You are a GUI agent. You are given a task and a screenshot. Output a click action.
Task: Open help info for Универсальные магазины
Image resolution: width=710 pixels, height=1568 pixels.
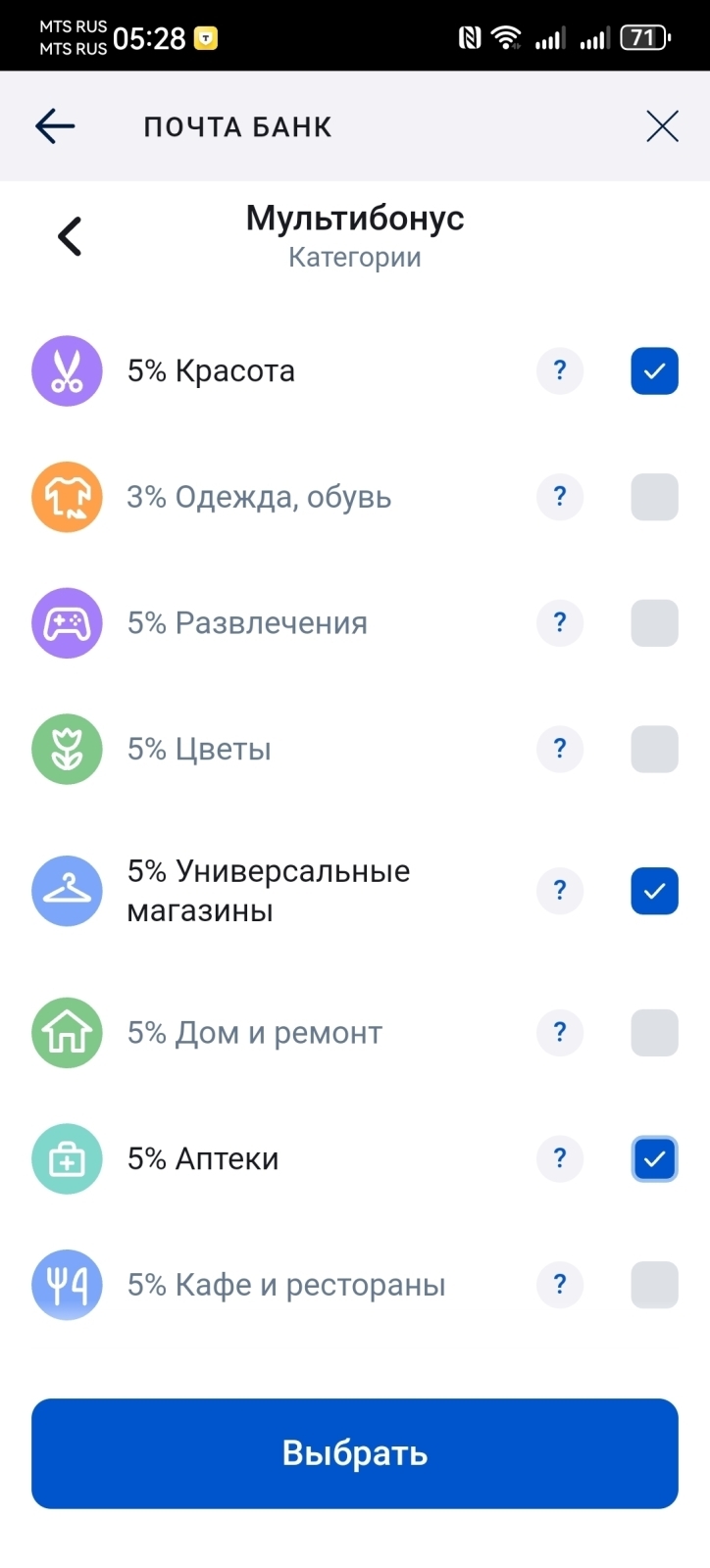click(x=559, y=891)
